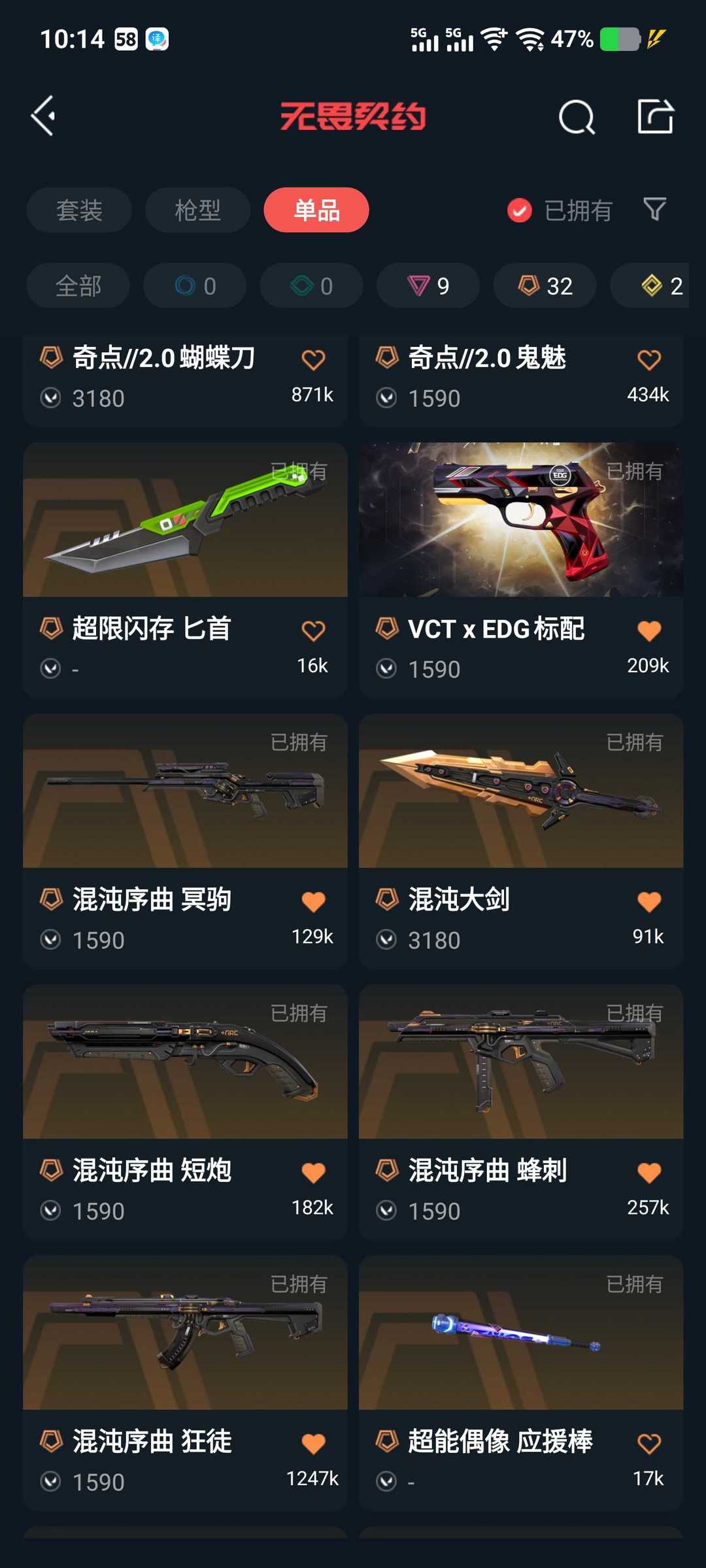This screenshot has width=706, height=1568.
Task: Open the 超限闪存 匕首 skin card
Action: click(185, 570)
